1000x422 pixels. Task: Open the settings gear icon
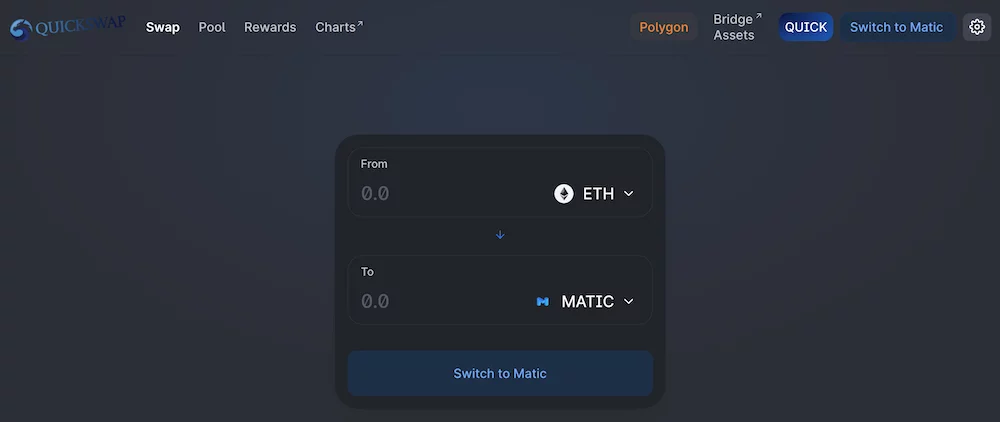point(977,27)
